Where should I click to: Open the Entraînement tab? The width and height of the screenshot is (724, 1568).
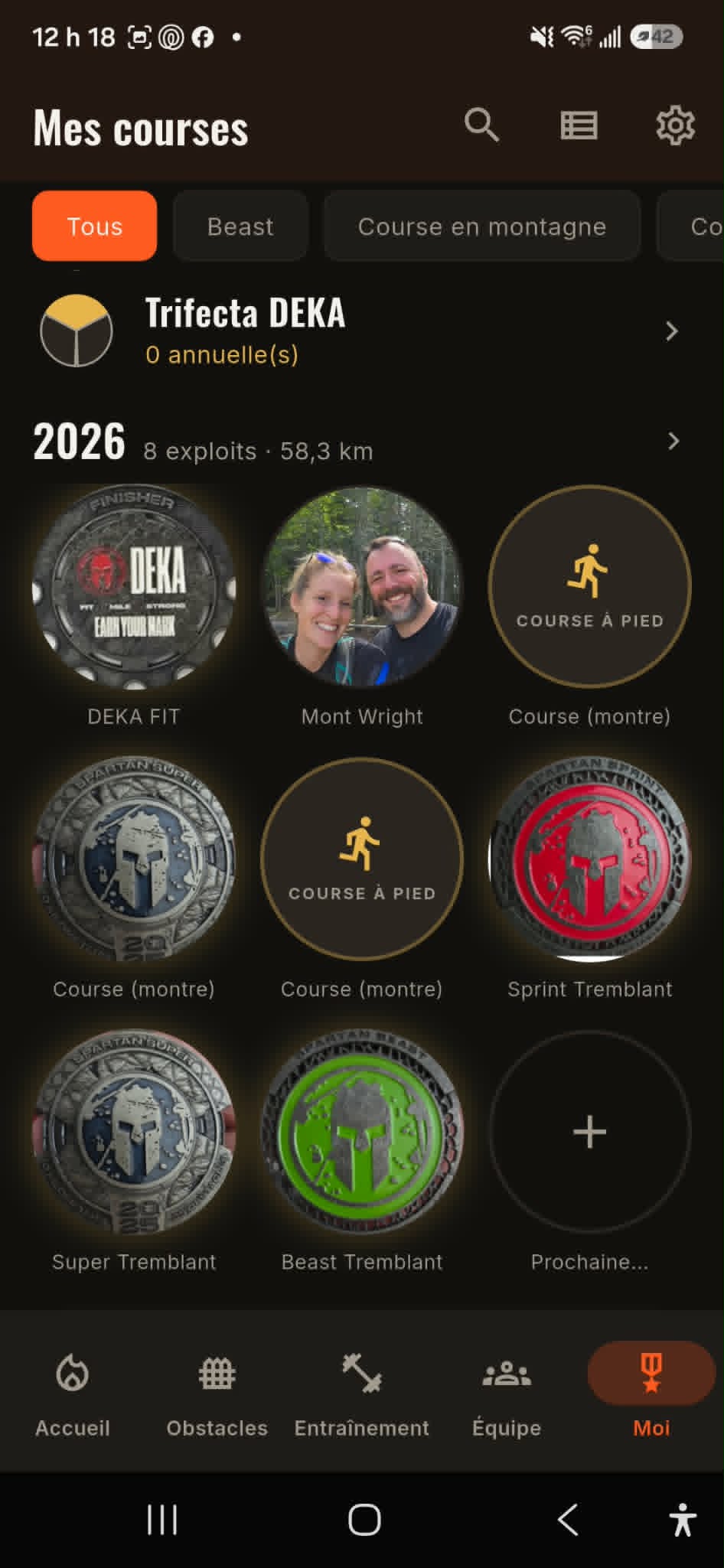click(x=362, y=1393)
